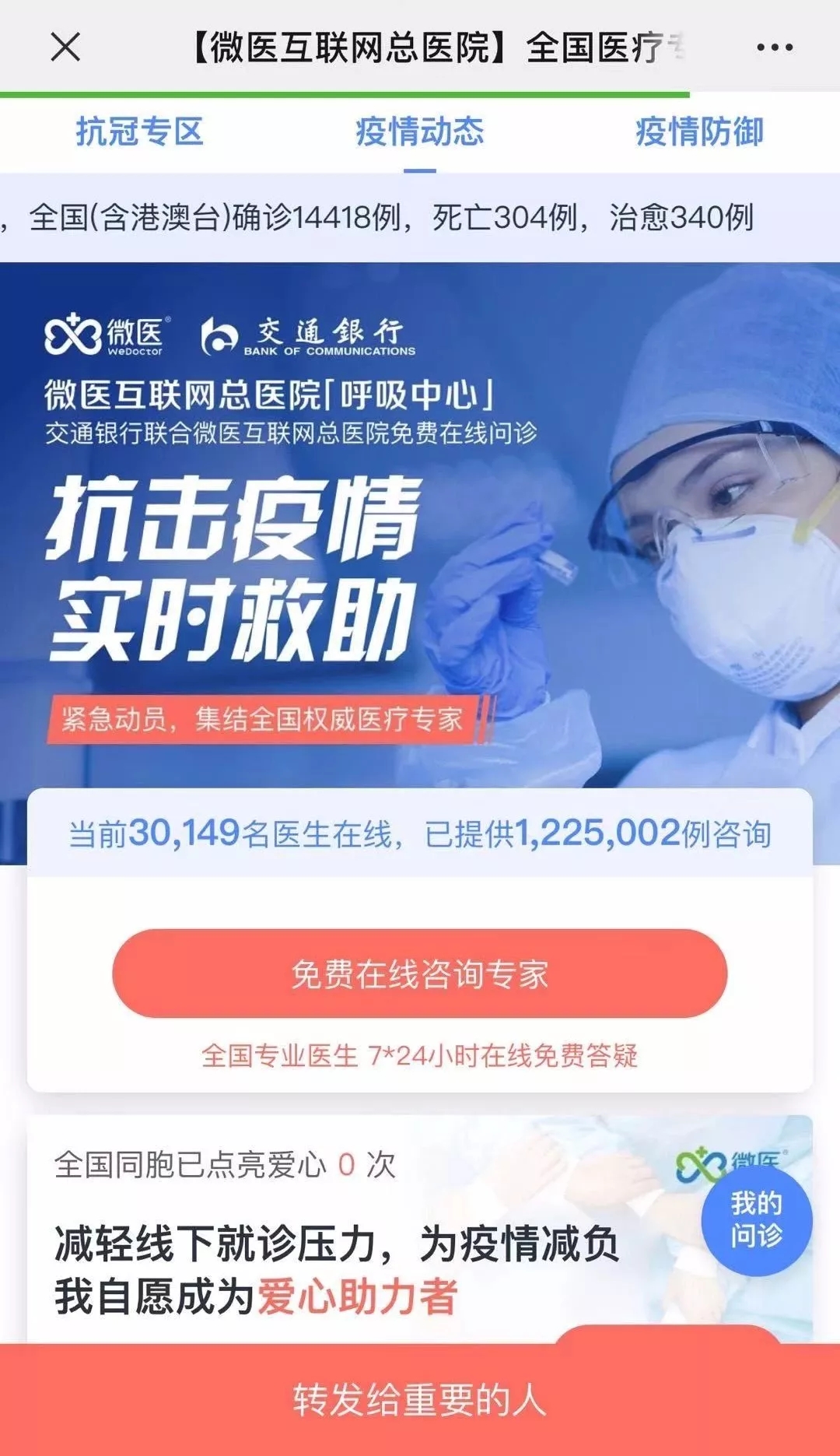Tap 转发给重要的人 to share
The height and width of the screenshot is (1456, 840).
pos(420,1400)
